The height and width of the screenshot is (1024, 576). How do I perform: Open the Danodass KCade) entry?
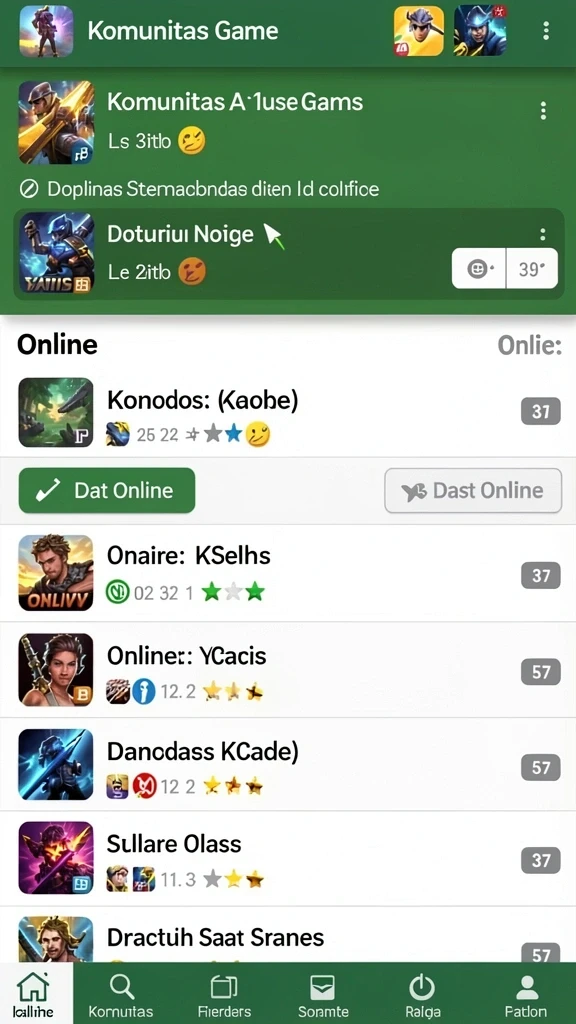pos(288,765)
